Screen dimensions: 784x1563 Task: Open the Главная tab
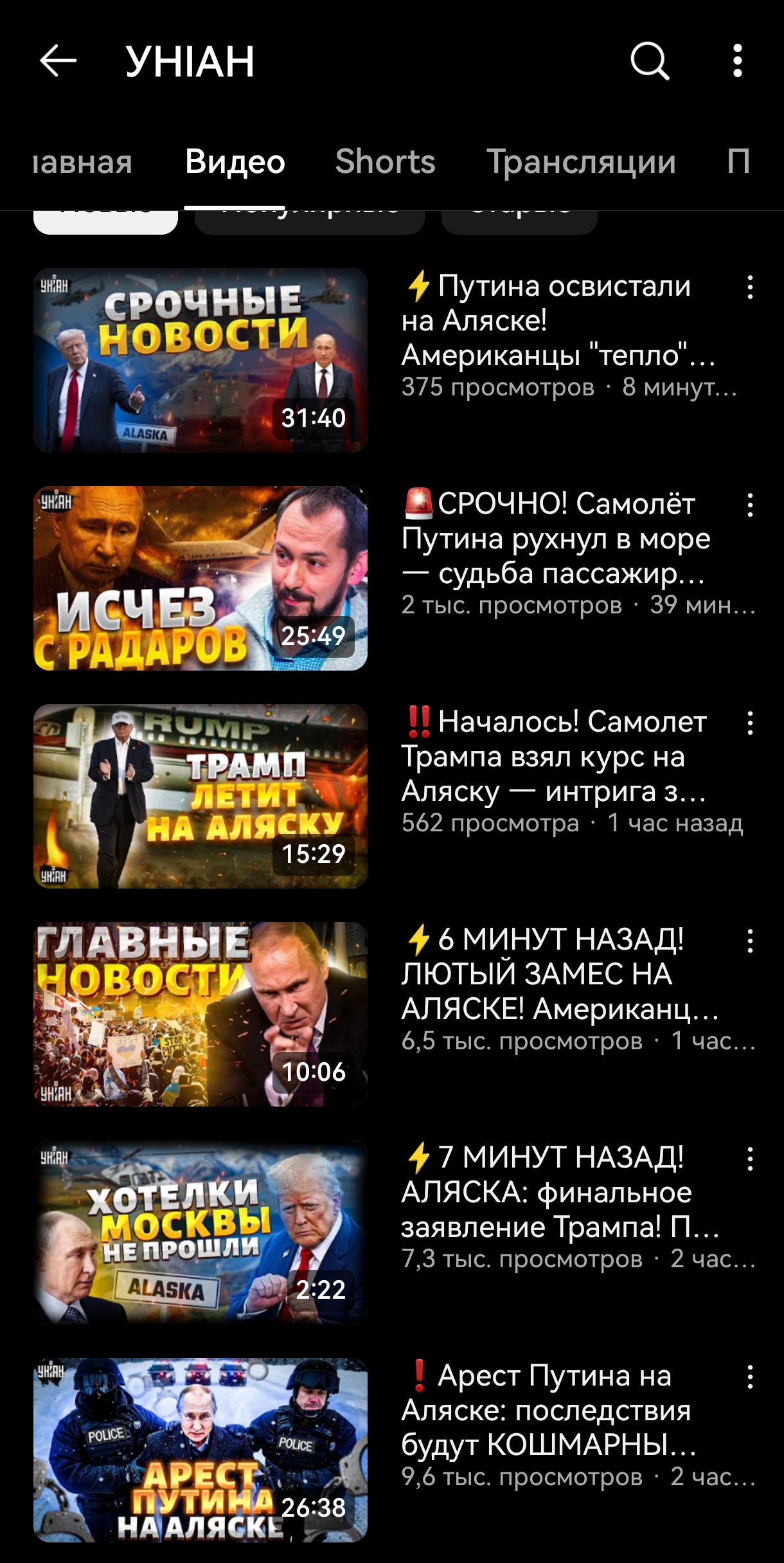(x=82, y=161)
